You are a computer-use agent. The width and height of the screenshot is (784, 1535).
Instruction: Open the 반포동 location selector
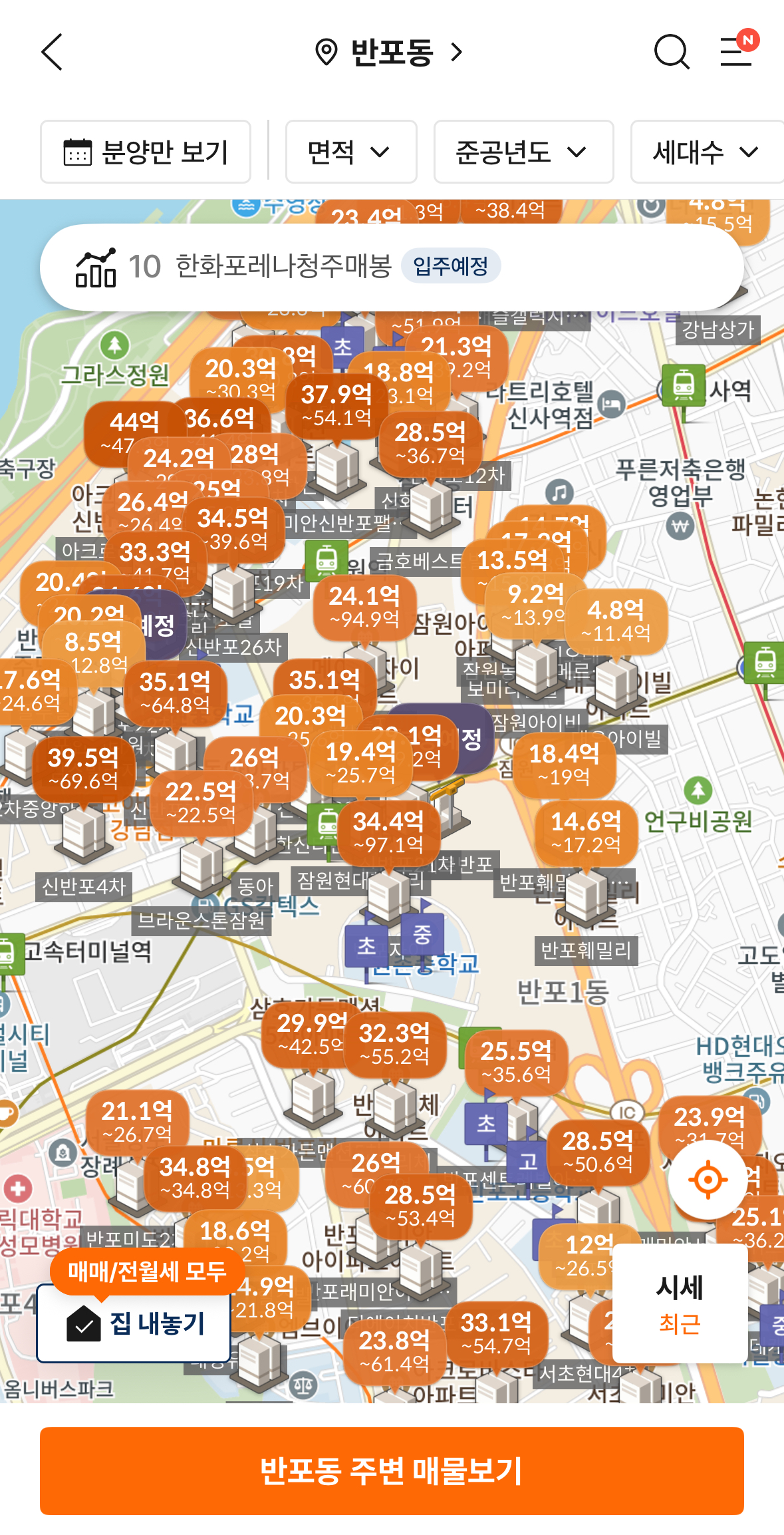point(390,52)
